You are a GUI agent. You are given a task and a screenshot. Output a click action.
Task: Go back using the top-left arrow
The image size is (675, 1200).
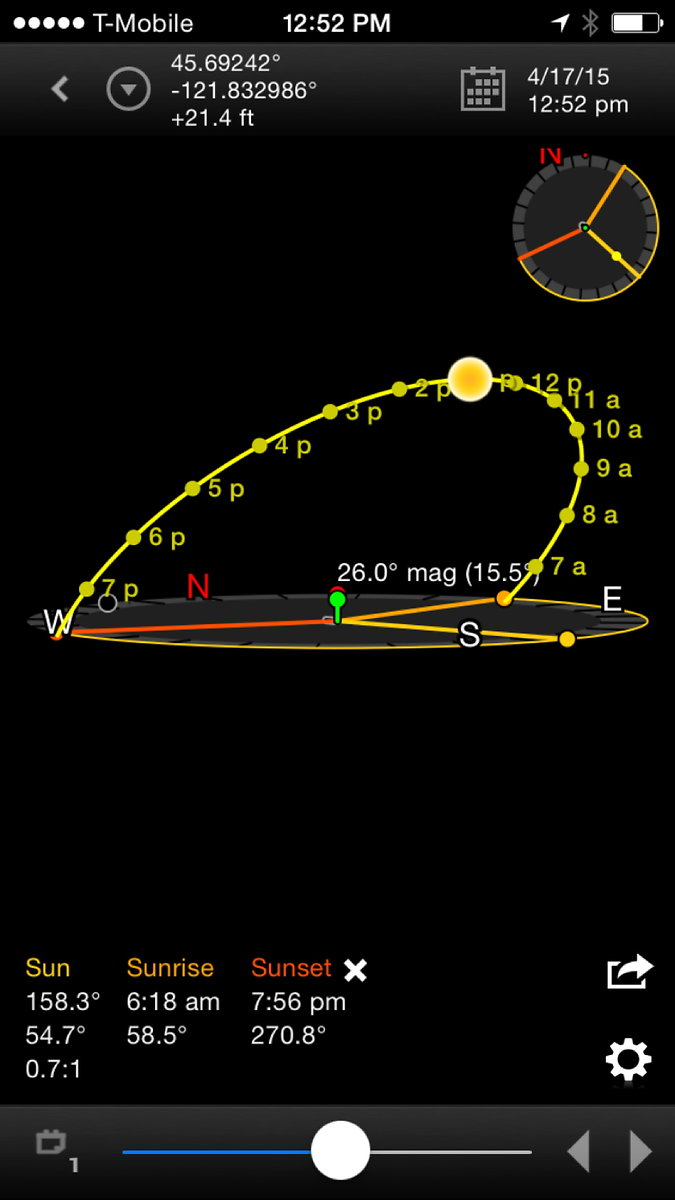(x=60, y=90)
